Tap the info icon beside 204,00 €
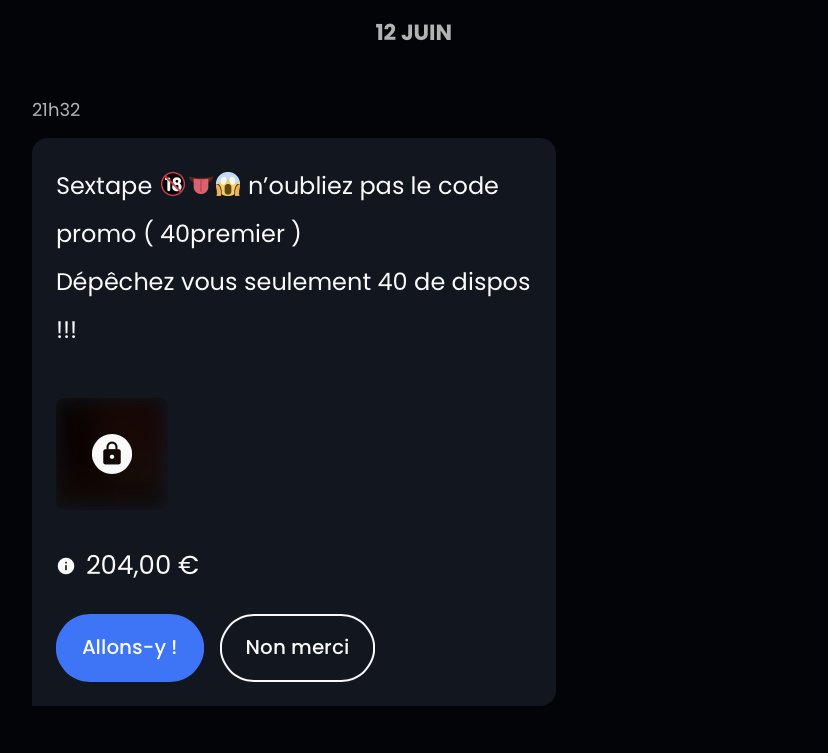Image resolution: width=828 pixels, height=753 pixels. tap(66, 567)
